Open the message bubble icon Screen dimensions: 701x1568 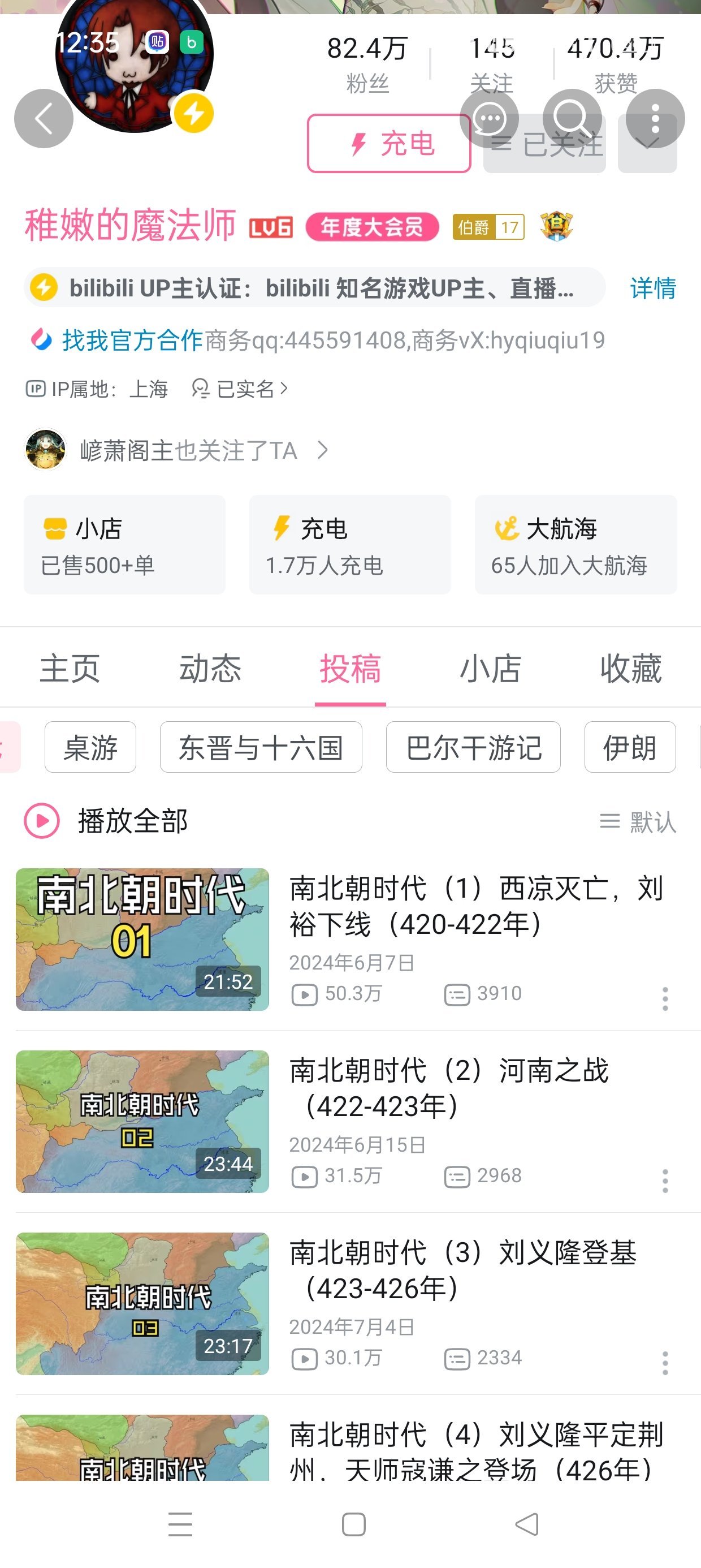[489, 119]
